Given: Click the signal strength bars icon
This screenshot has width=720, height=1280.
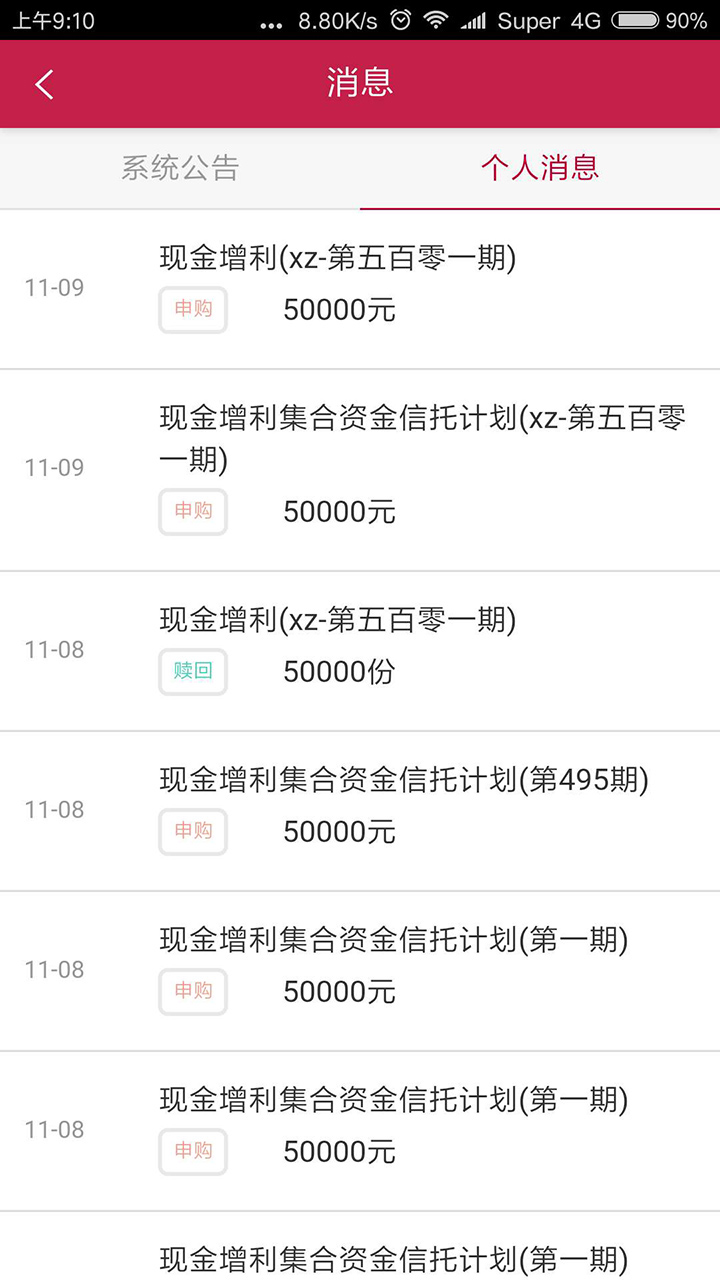Looking at the screenshot, I should [x=475, y=20].
